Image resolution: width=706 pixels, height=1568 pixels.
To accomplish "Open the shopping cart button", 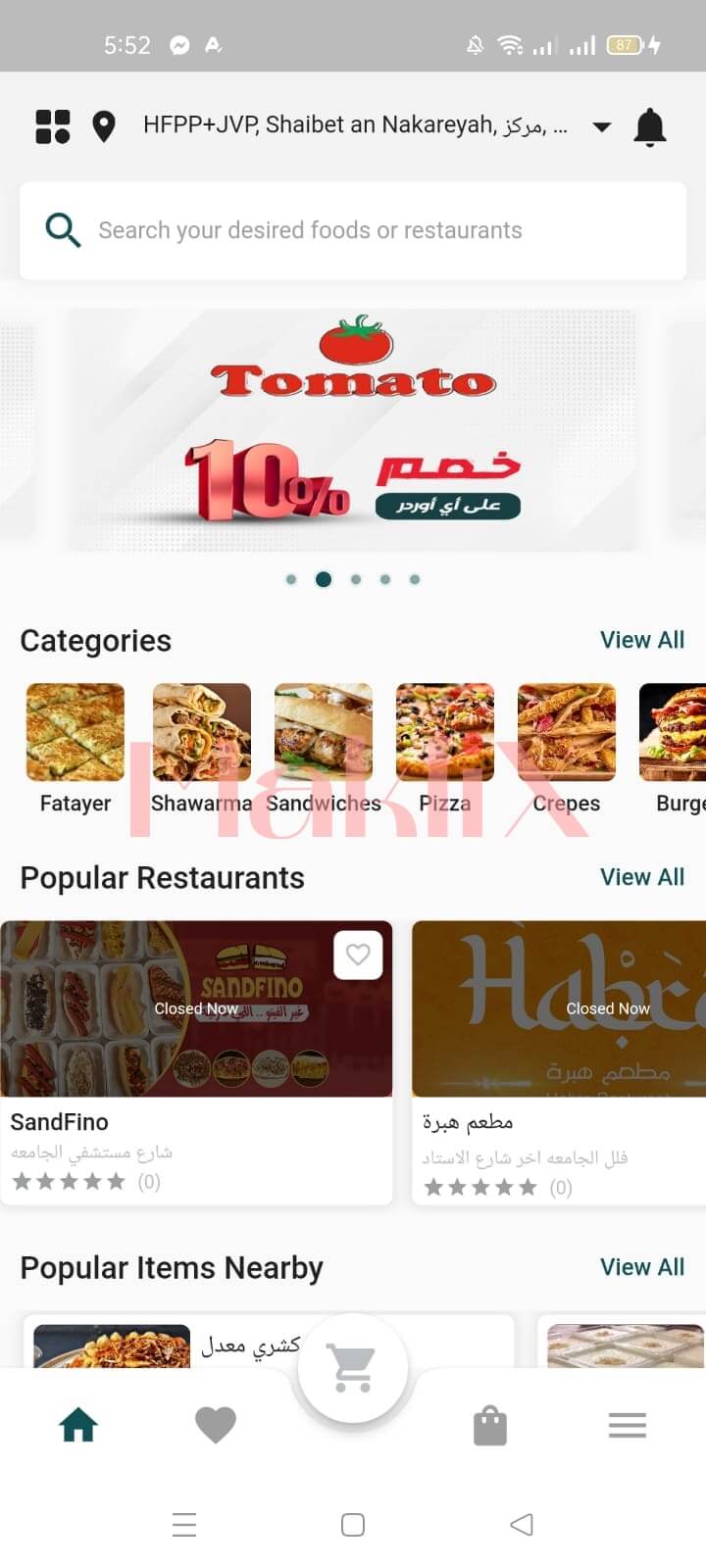I will 353,1368.
